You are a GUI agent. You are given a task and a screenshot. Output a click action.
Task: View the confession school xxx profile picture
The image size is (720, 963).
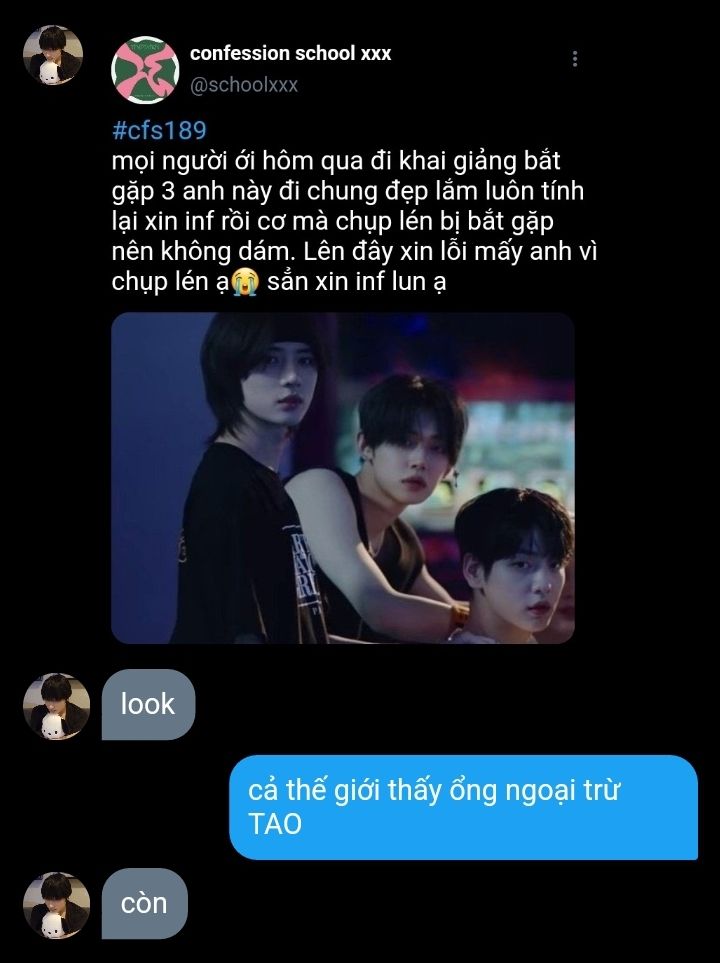[x=145, y=70]
